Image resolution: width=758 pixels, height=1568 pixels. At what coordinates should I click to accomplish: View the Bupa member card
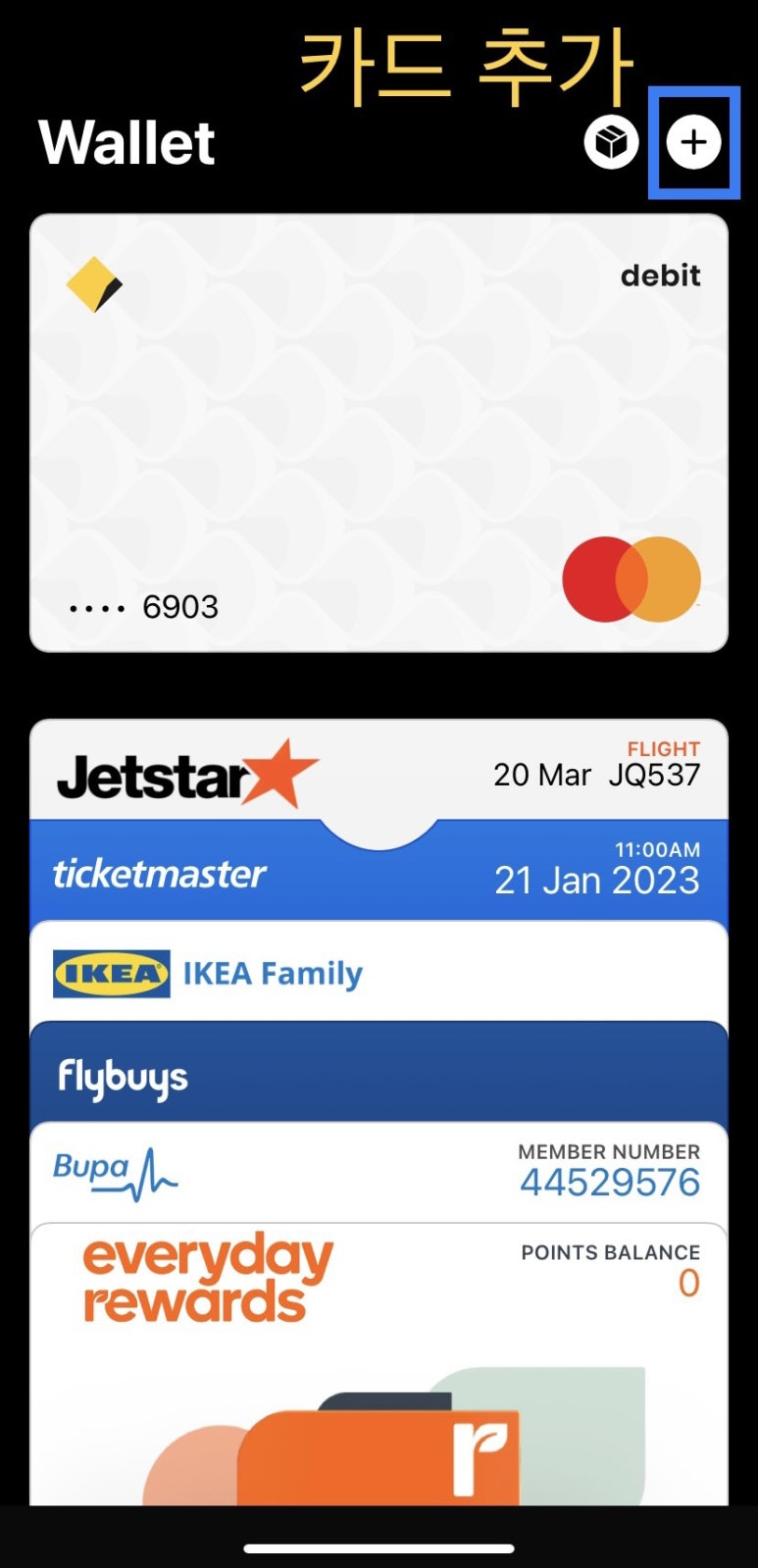tap(379, 1174)
